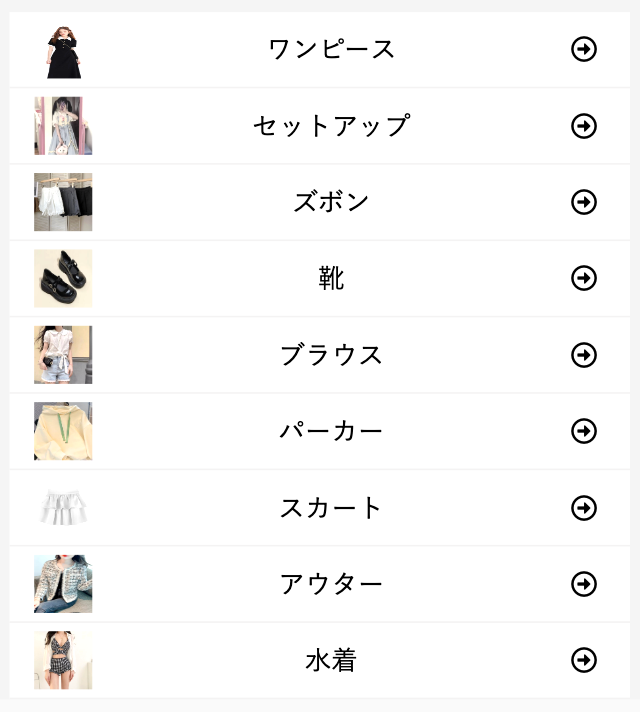View the パーカー category
The width and height of the screenshot is (640, 712).
pyautogui.click(x=331, y=431)
